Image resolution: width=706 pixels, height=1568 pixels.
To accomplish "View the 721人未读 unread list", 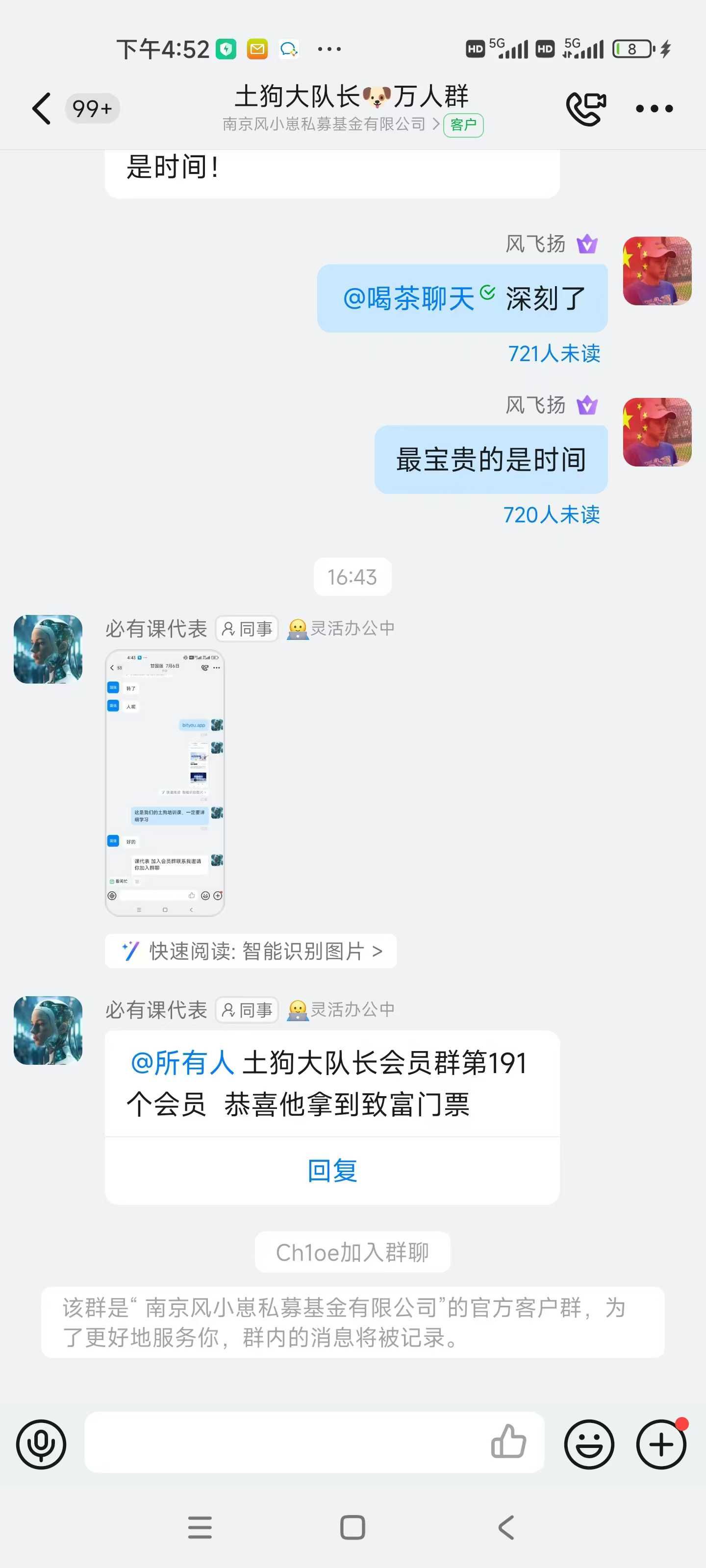I will click(554, 354).
